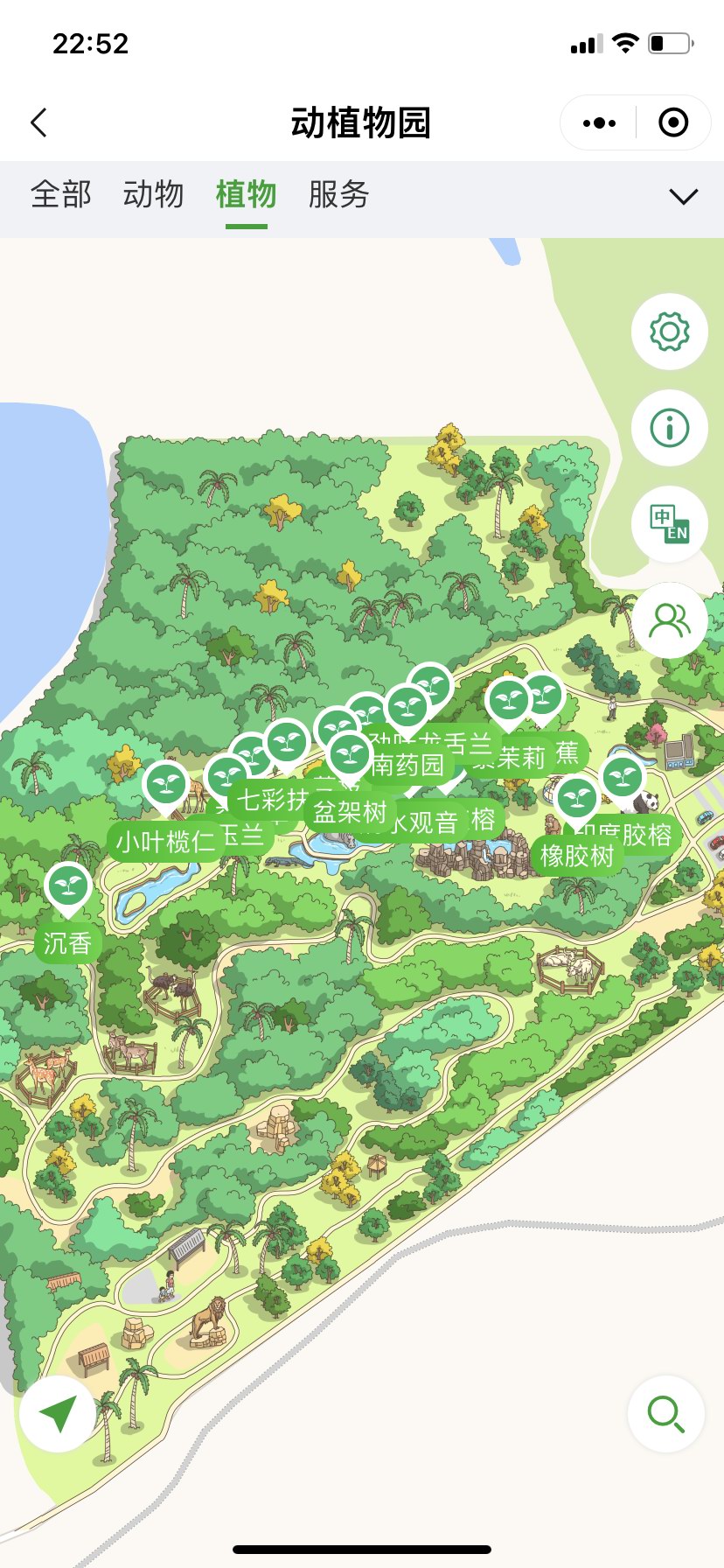Open map search magnifier

pos(665,1414)
